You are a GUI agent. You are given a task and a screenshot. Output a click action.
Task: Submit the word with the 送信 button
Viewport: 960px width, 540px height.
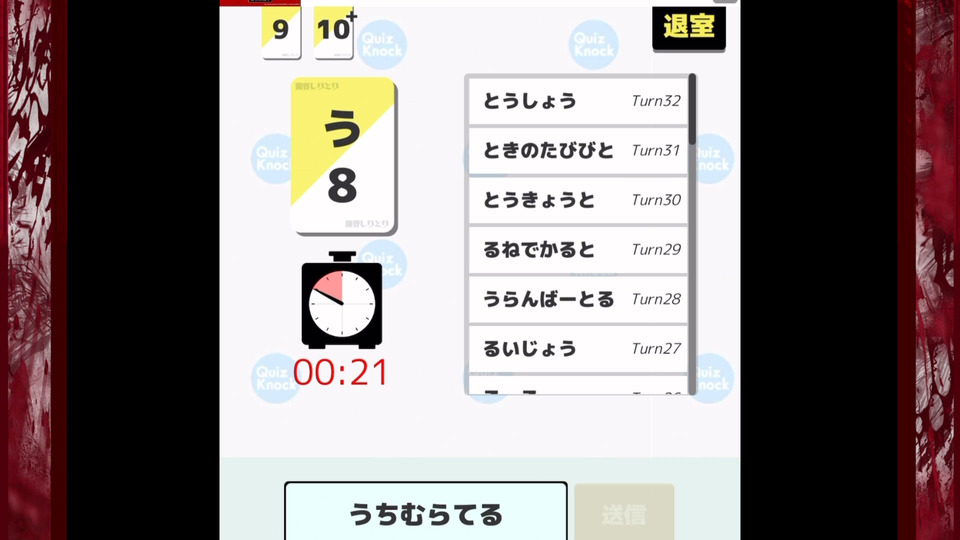point(624,514)
